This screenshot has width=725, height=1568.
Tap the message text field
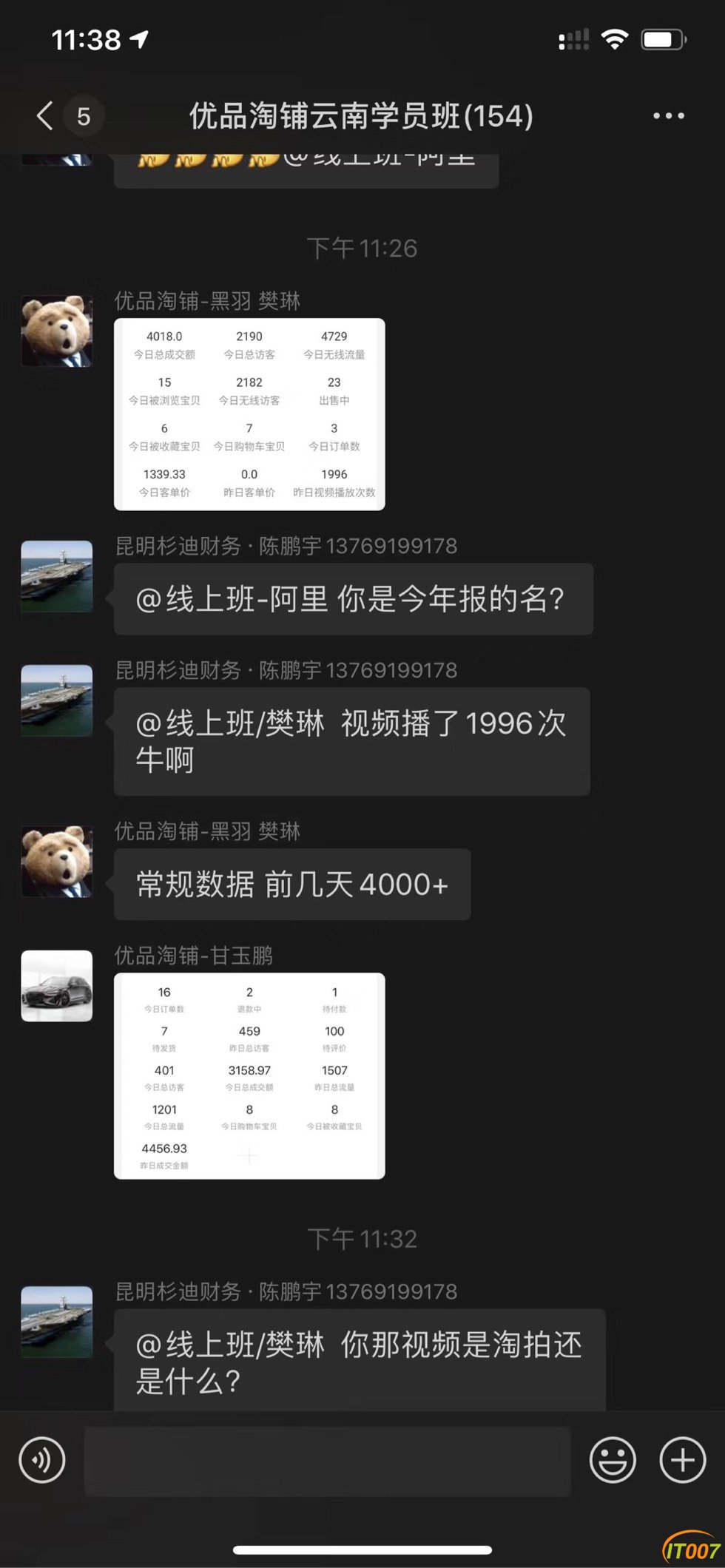(328, 1461)
